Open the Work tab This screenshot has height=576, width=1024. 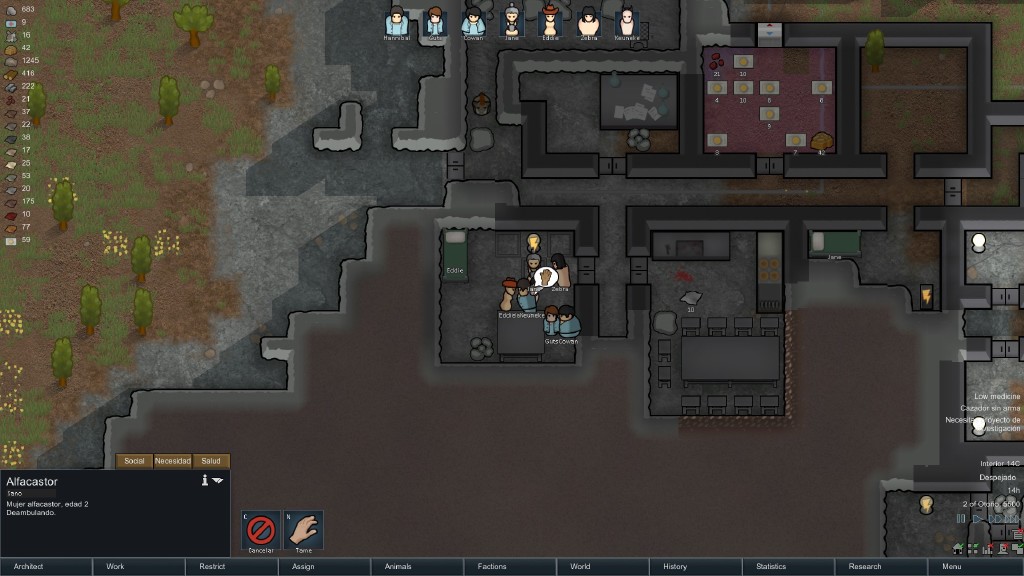(x=115, y=567)
